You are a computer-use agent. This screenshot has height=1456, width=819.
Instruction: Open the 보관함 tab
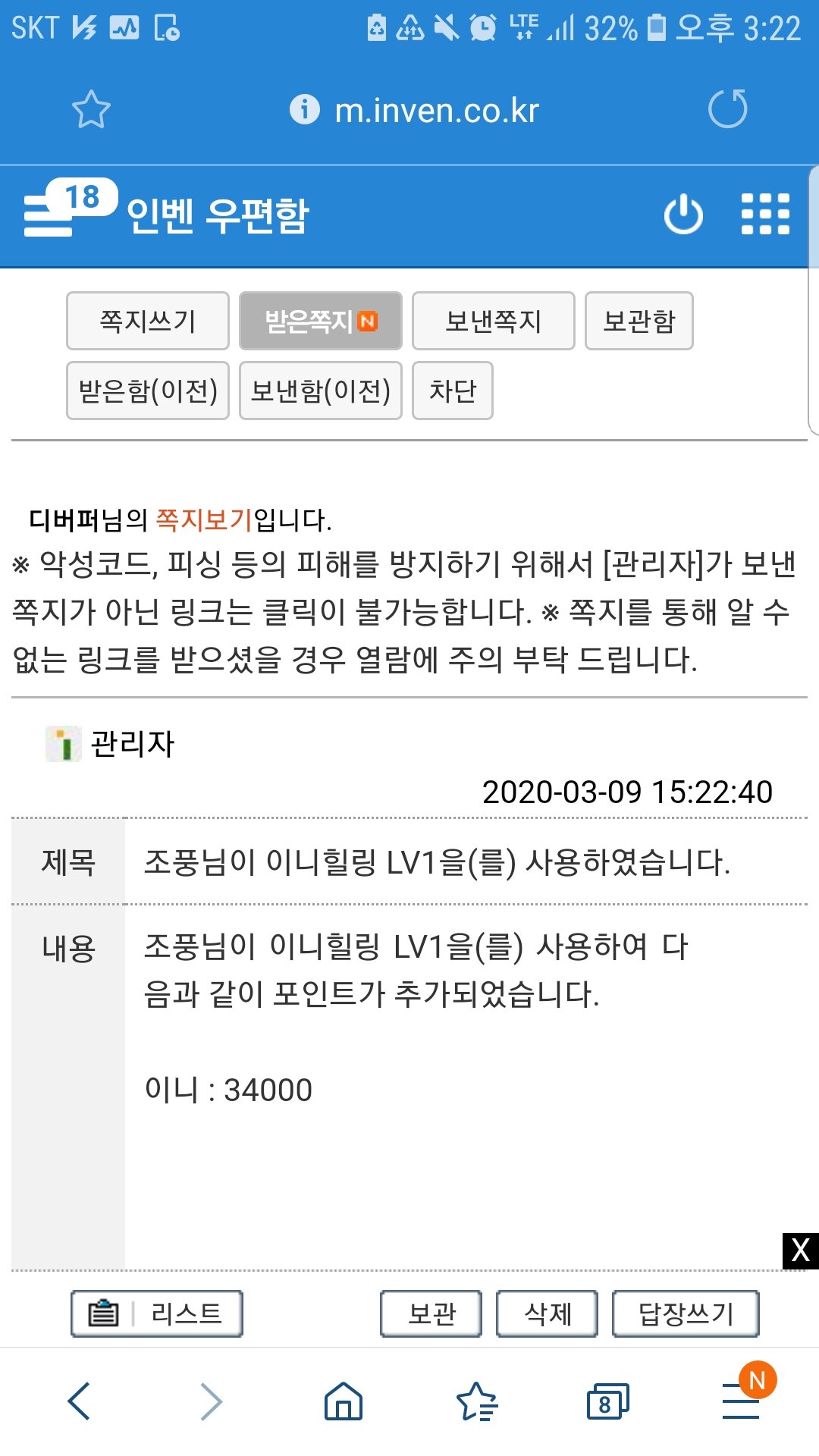(639, 321)
